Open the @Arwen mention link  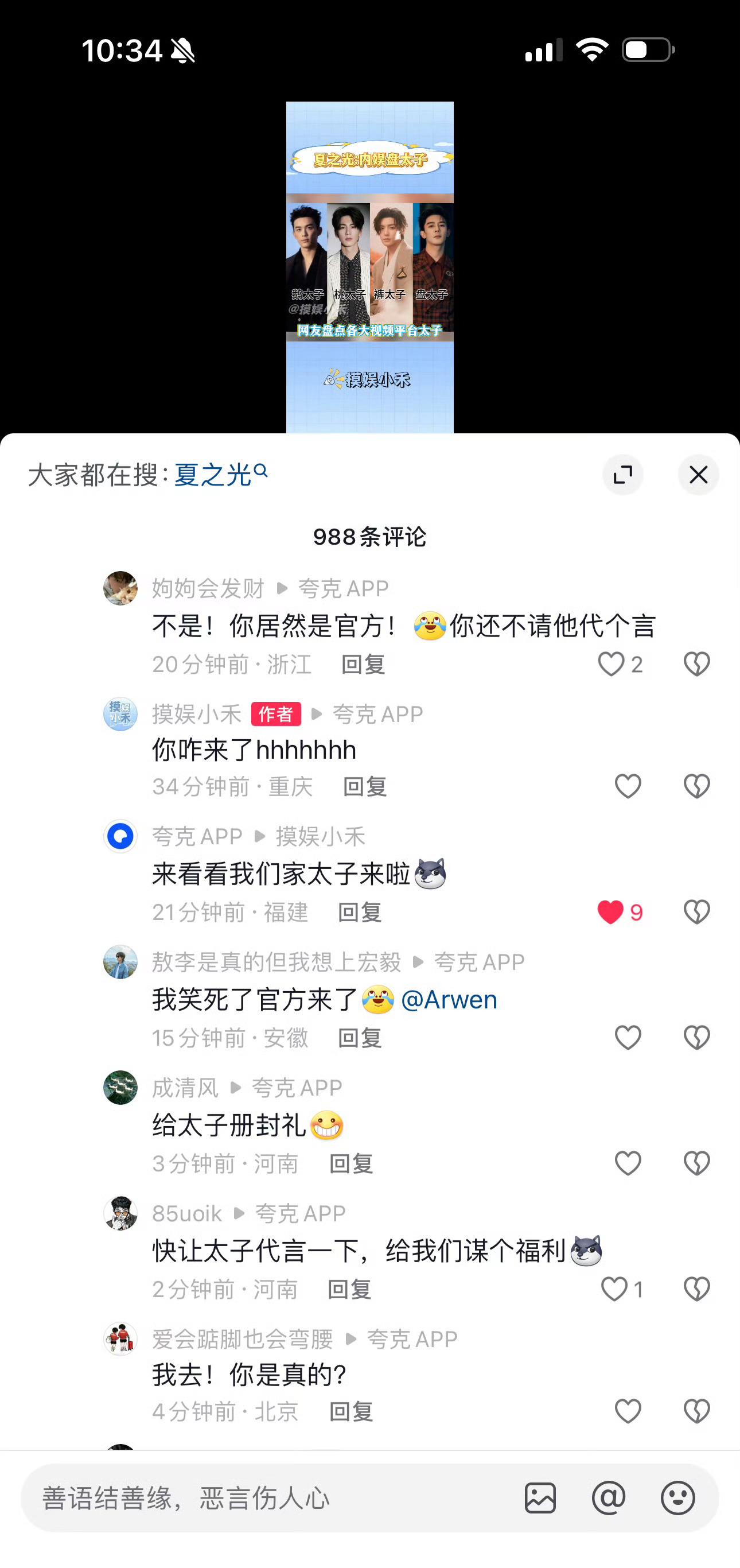point(449,1000)
